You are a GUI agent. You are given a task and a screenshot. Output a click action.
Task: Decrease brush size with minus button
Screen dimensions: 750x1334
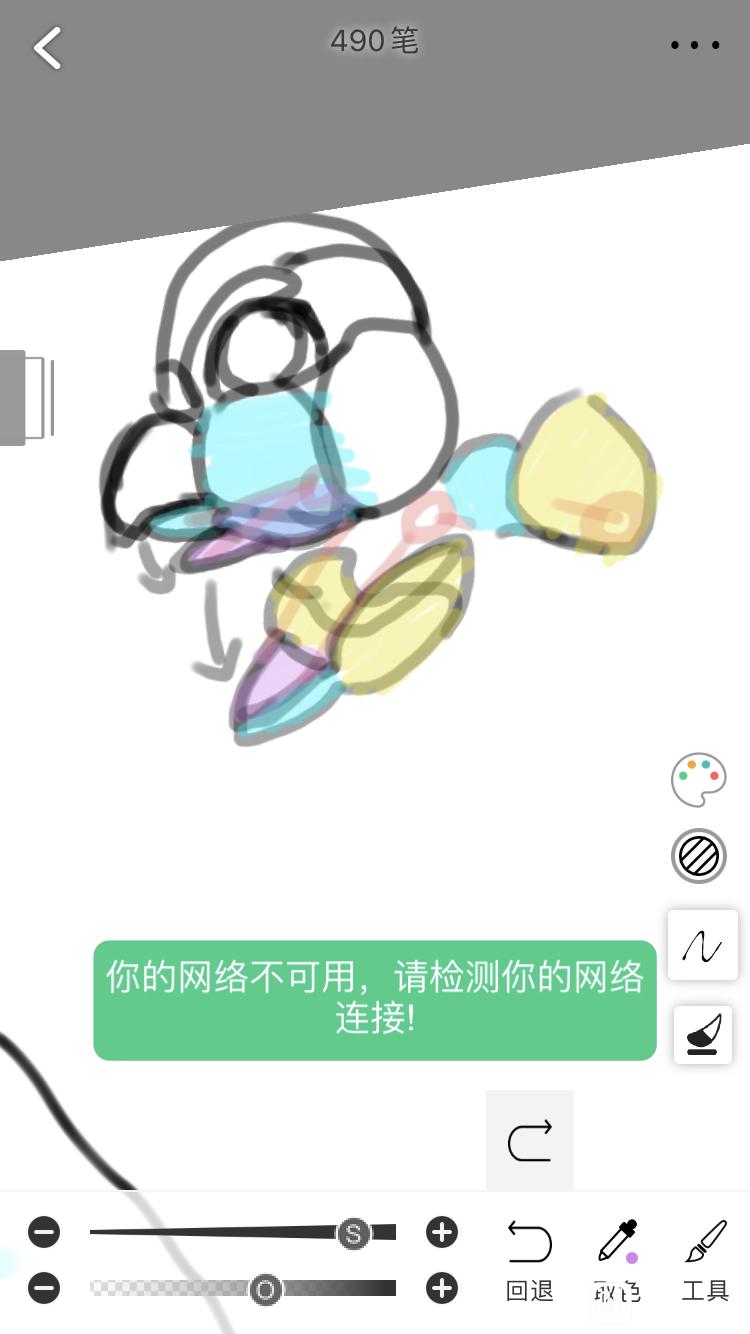tap(44, 1233)
